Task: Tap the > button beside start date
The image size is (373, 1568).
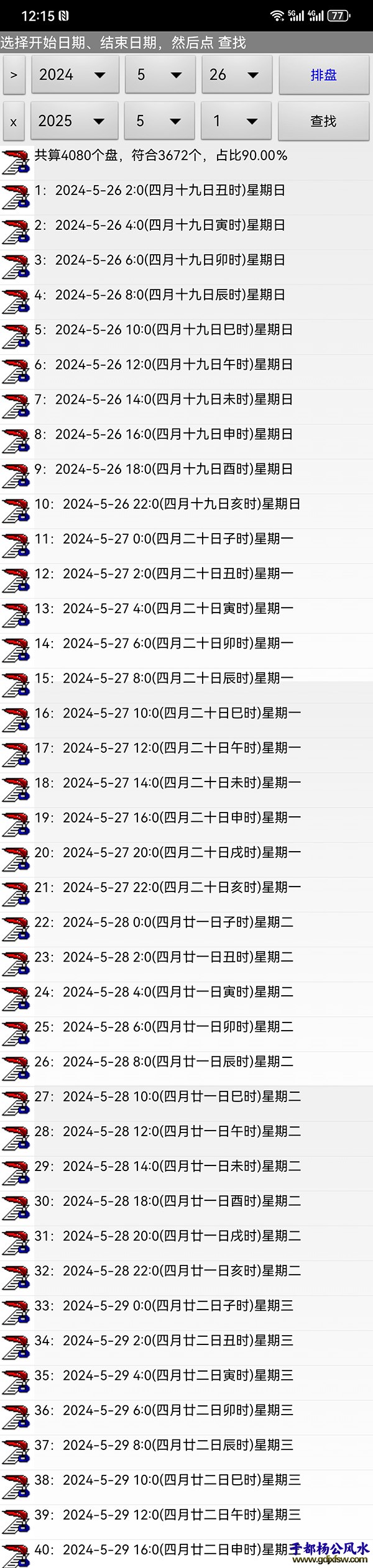Action: pyautogui.click(x=14, y=75)
